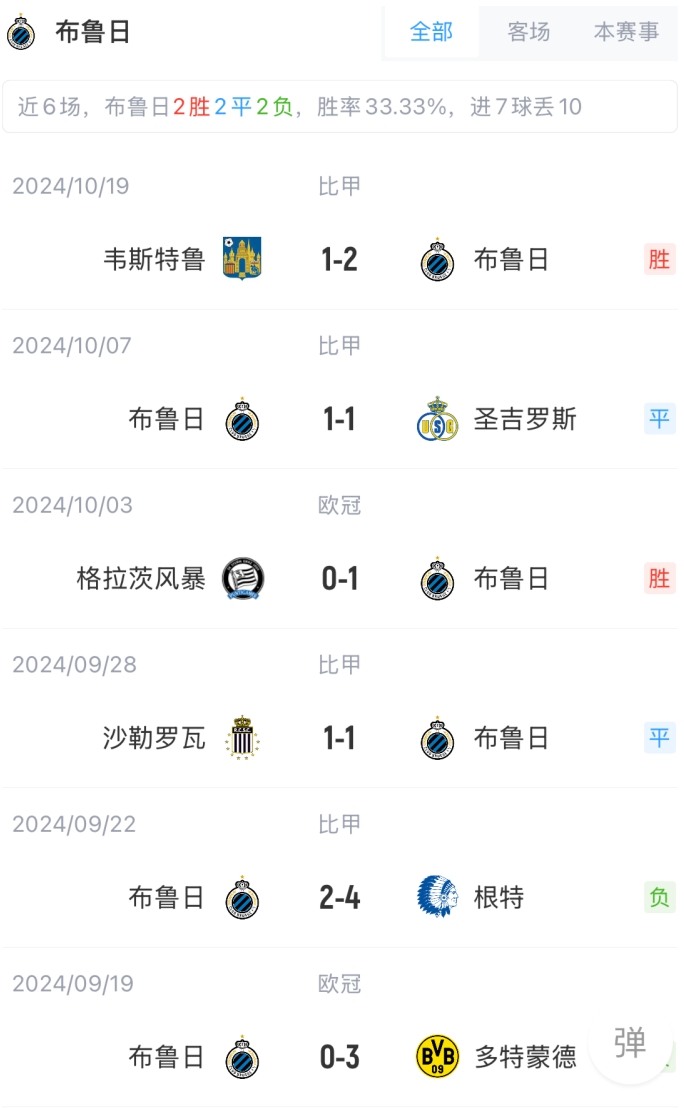Switch to the 全部 tab
684x1108 pixels.
(x=431, y=32)
